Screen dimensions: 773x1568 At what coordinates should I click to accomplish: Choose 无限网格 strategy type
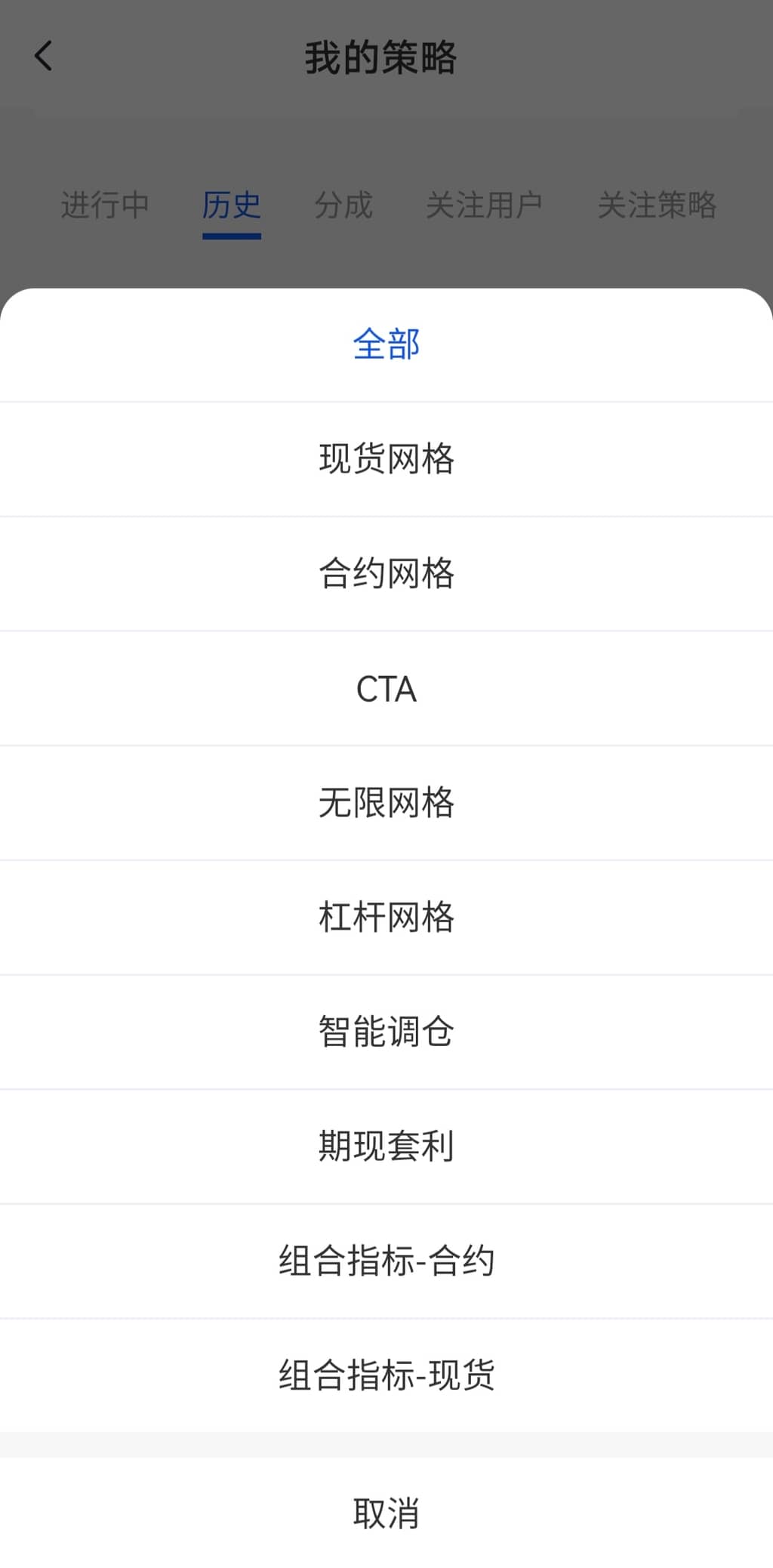coord(386,802)
